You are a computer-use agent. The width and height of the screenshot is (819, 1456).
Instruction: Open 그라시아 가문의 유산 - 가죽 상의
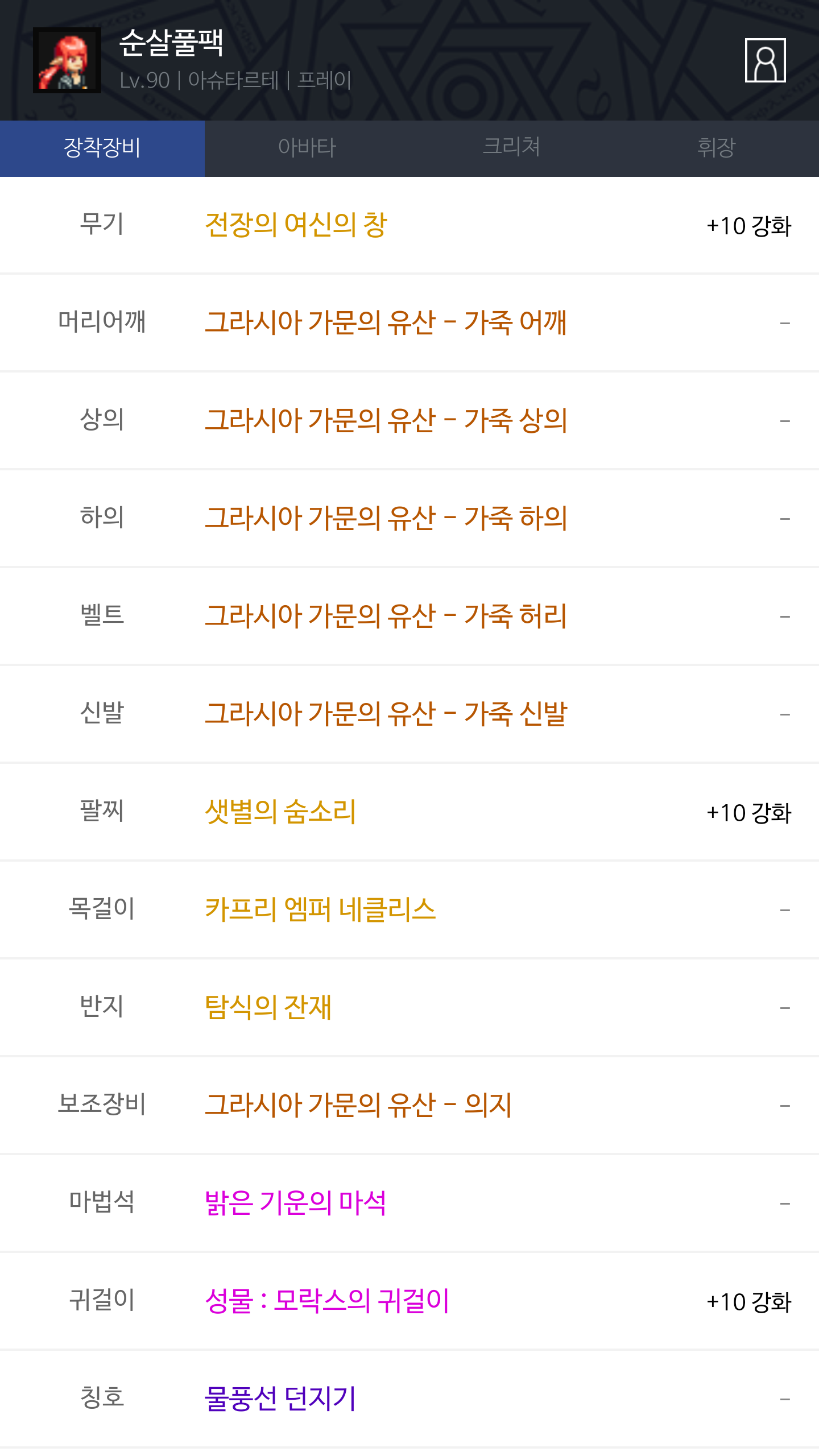pyautogui.click(x=386, y=420)
